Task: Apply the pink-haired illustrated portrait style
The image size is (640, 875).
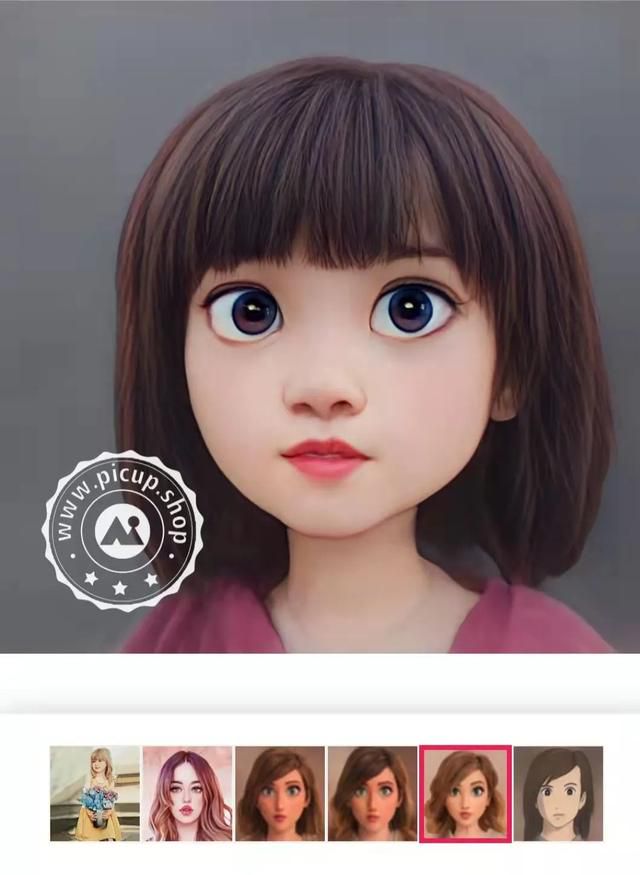Action: (x=187, y=793)
